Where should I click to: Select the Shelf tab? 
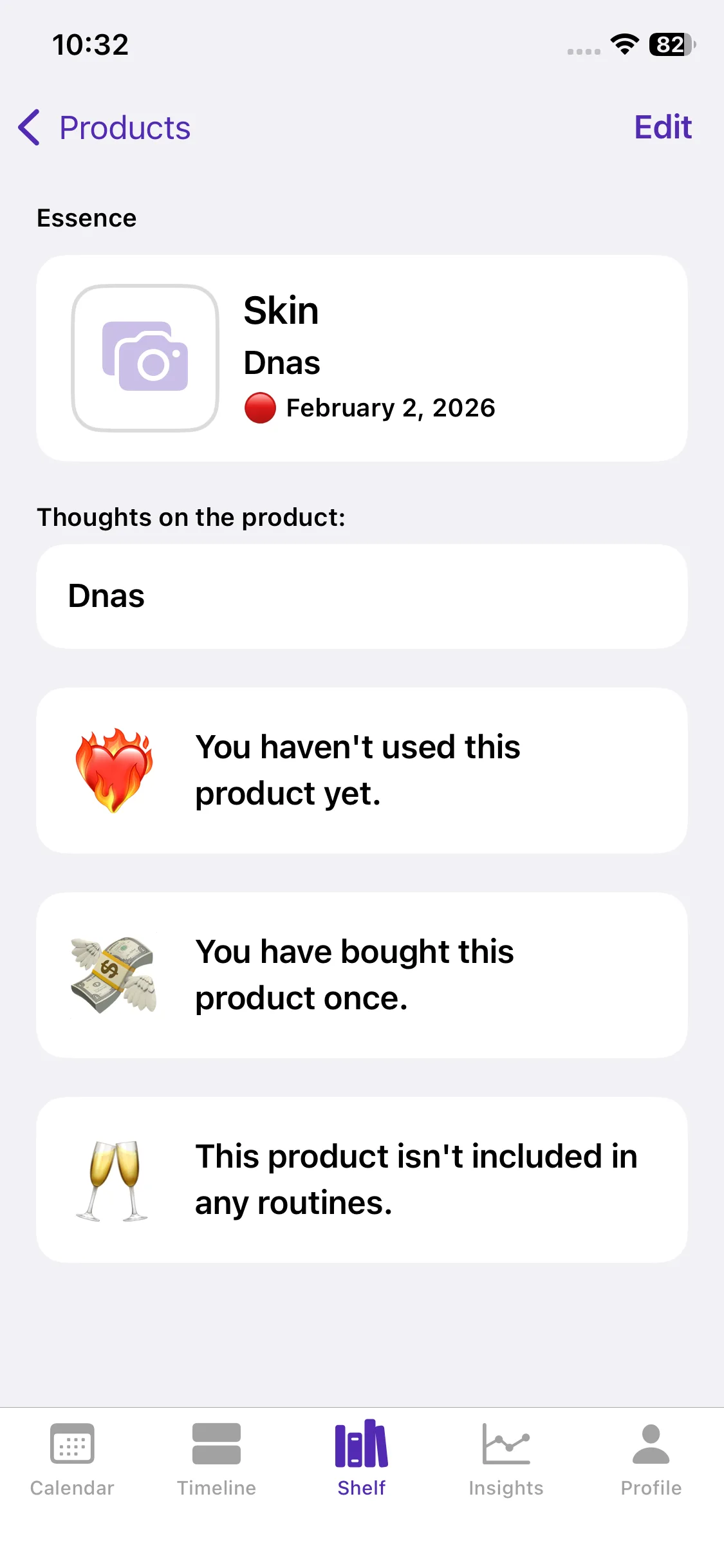361,1459
